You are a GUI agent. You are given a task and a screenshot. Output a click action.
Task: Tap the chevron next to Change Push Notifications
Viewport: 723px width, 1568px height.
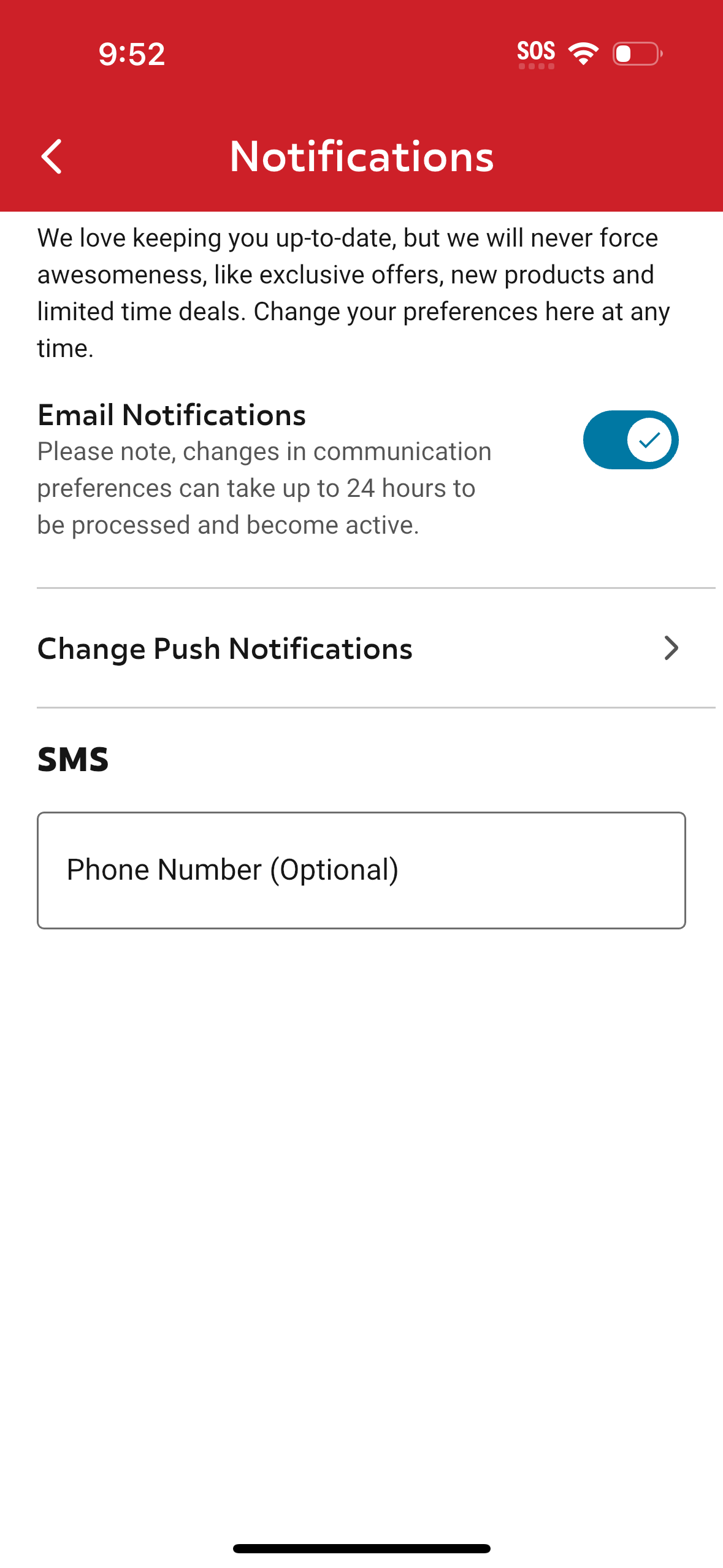tap(672, 648)
